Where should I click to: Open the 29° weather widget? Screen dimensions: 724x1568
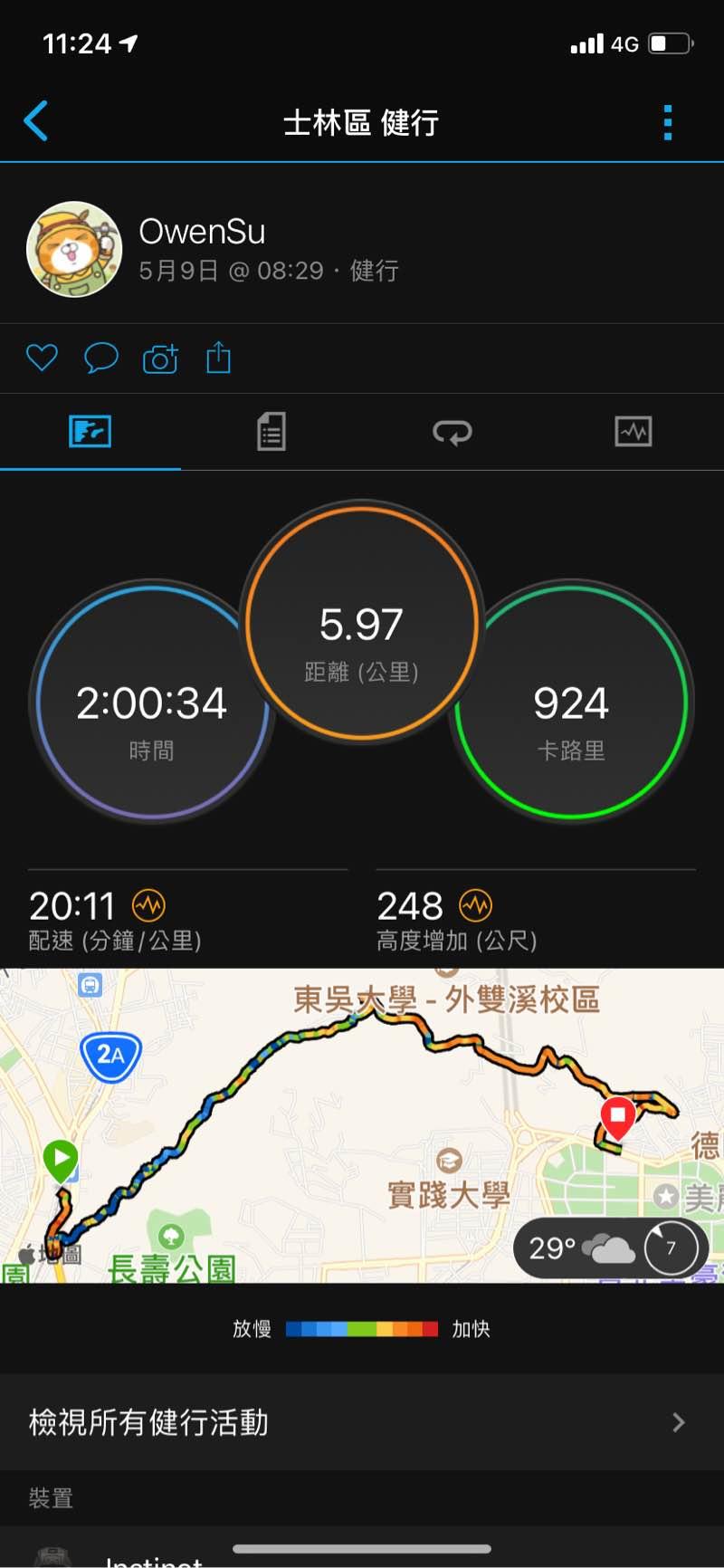tap(611, 1248)
